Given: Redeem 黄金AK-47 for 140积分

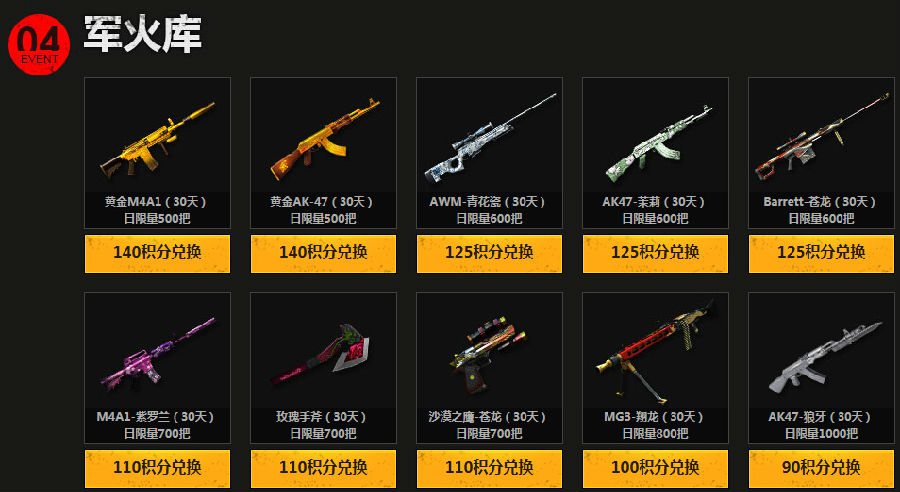Looking at the screenshot, I should (x=323, y=253).
